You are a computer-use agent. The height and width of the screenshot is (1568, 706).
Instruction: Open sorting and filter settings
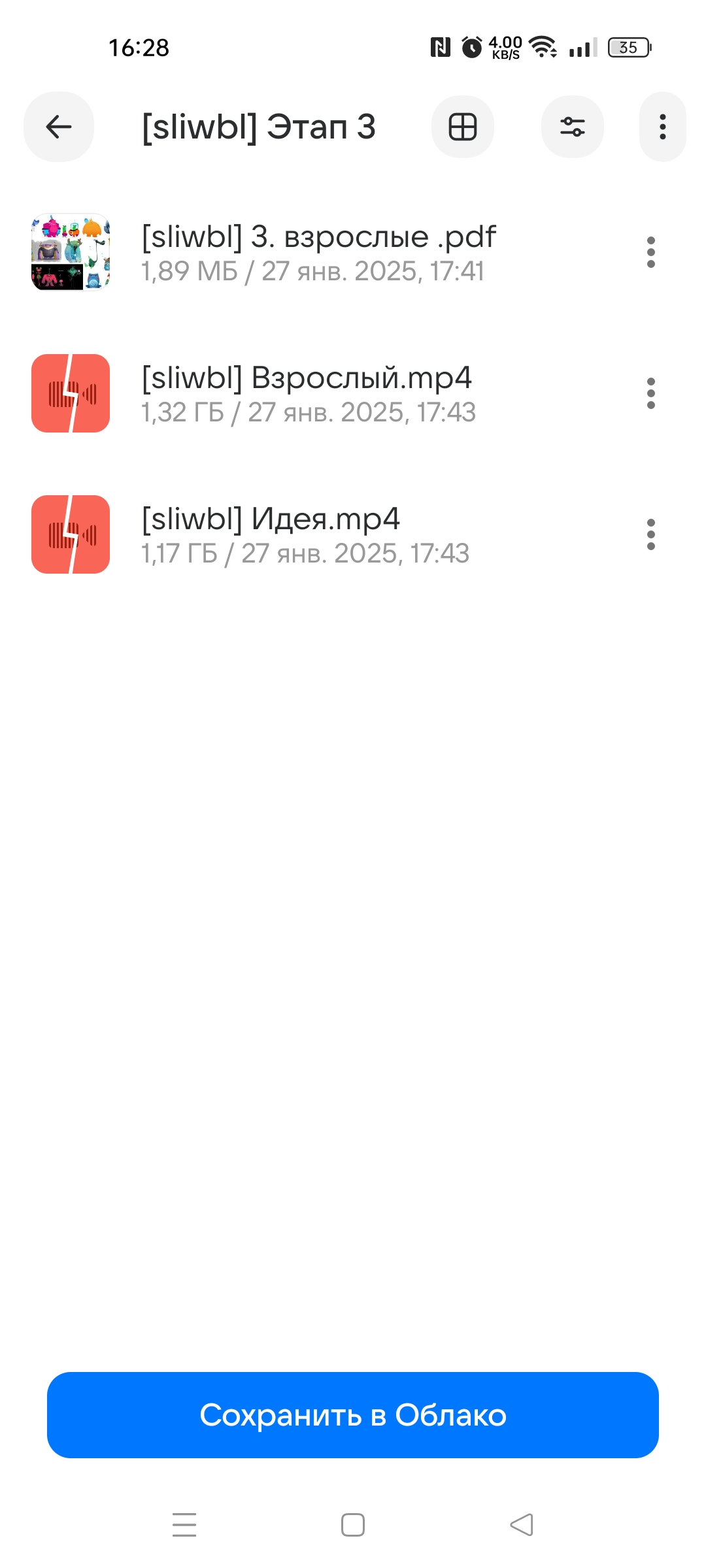(572, 127)
